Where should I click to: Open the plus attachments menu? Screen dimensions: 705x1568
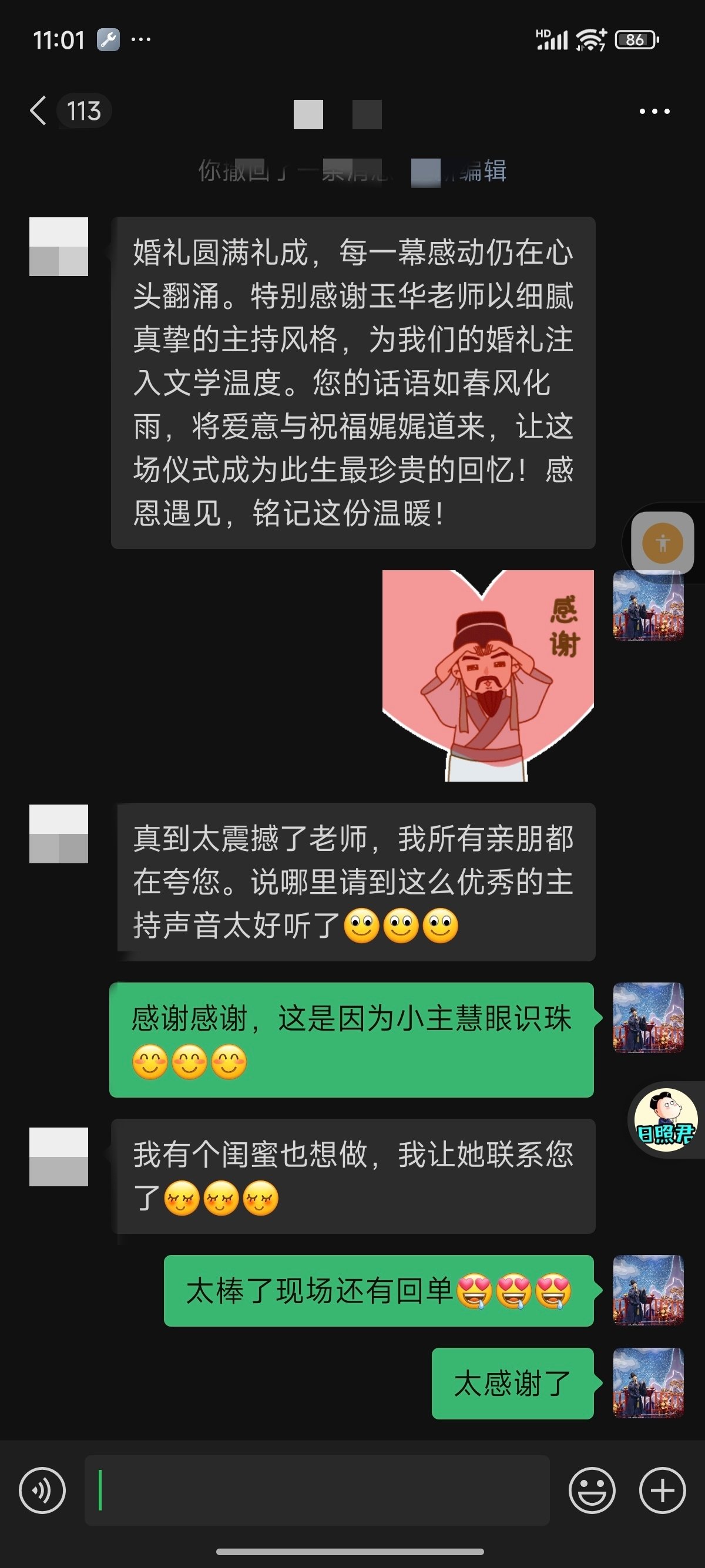[x=662, y=1490]
